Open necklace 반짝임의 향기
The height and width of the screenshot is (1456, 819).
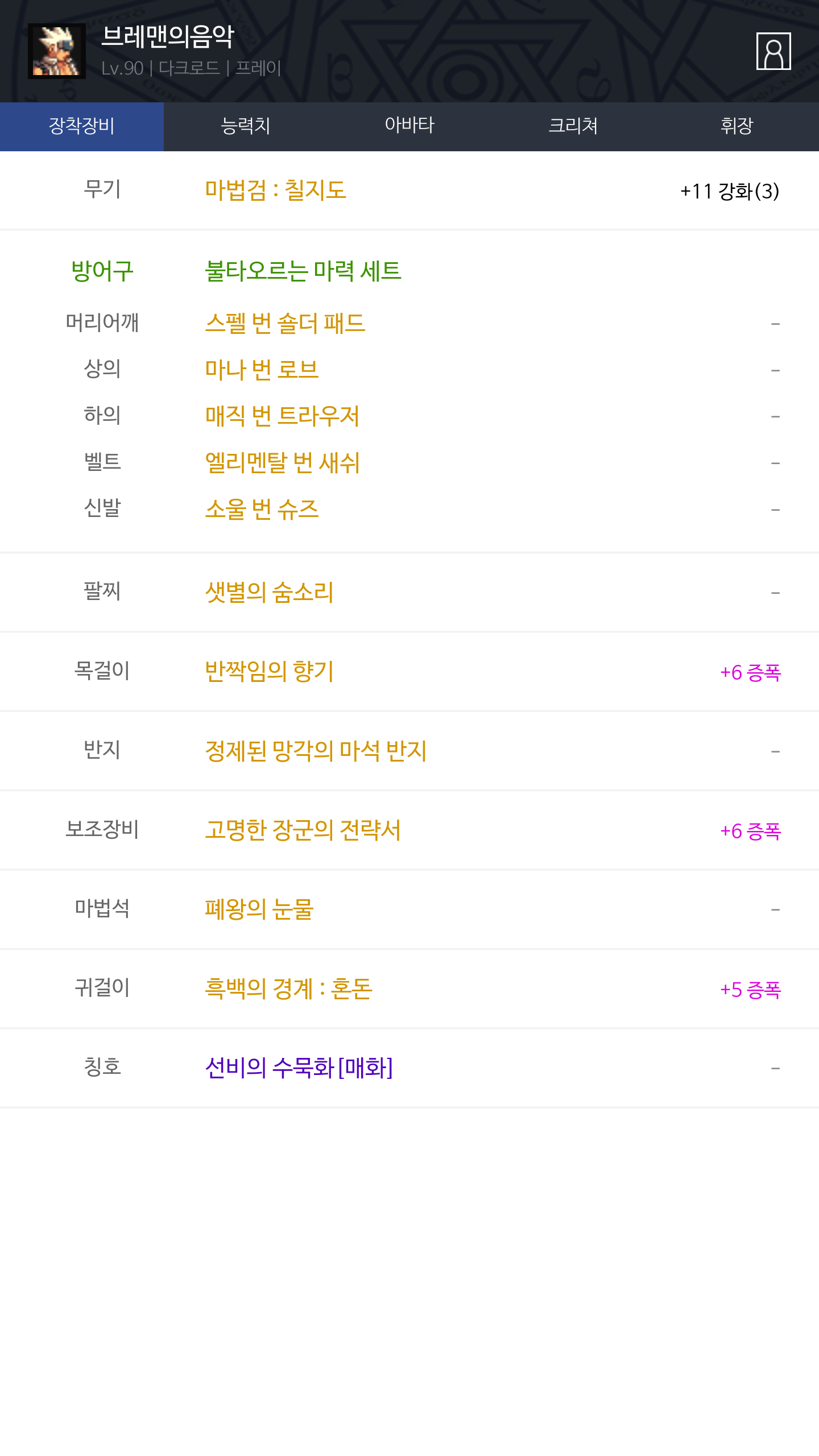point(269,671)
